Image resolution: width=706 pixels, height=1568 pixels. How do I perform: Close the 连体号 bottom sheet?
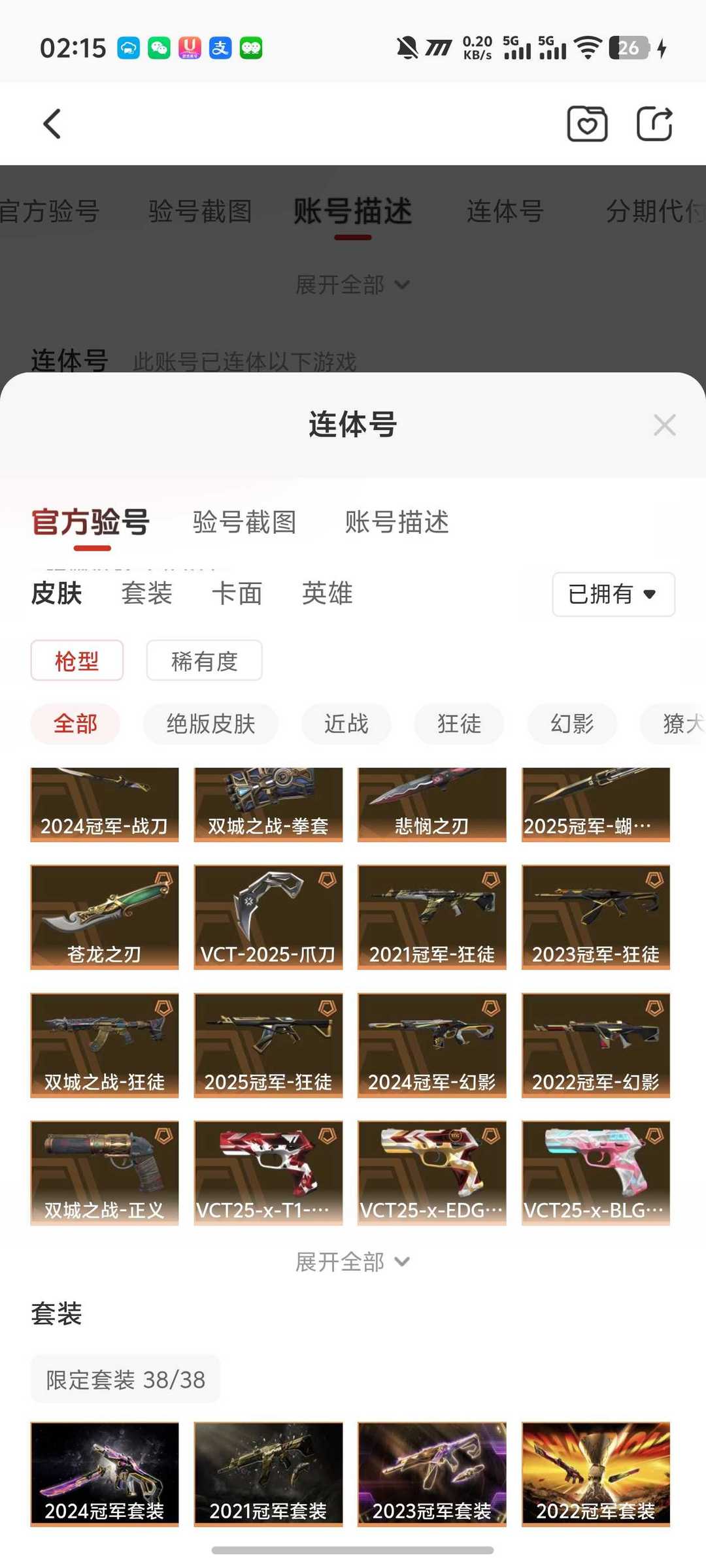664,425
